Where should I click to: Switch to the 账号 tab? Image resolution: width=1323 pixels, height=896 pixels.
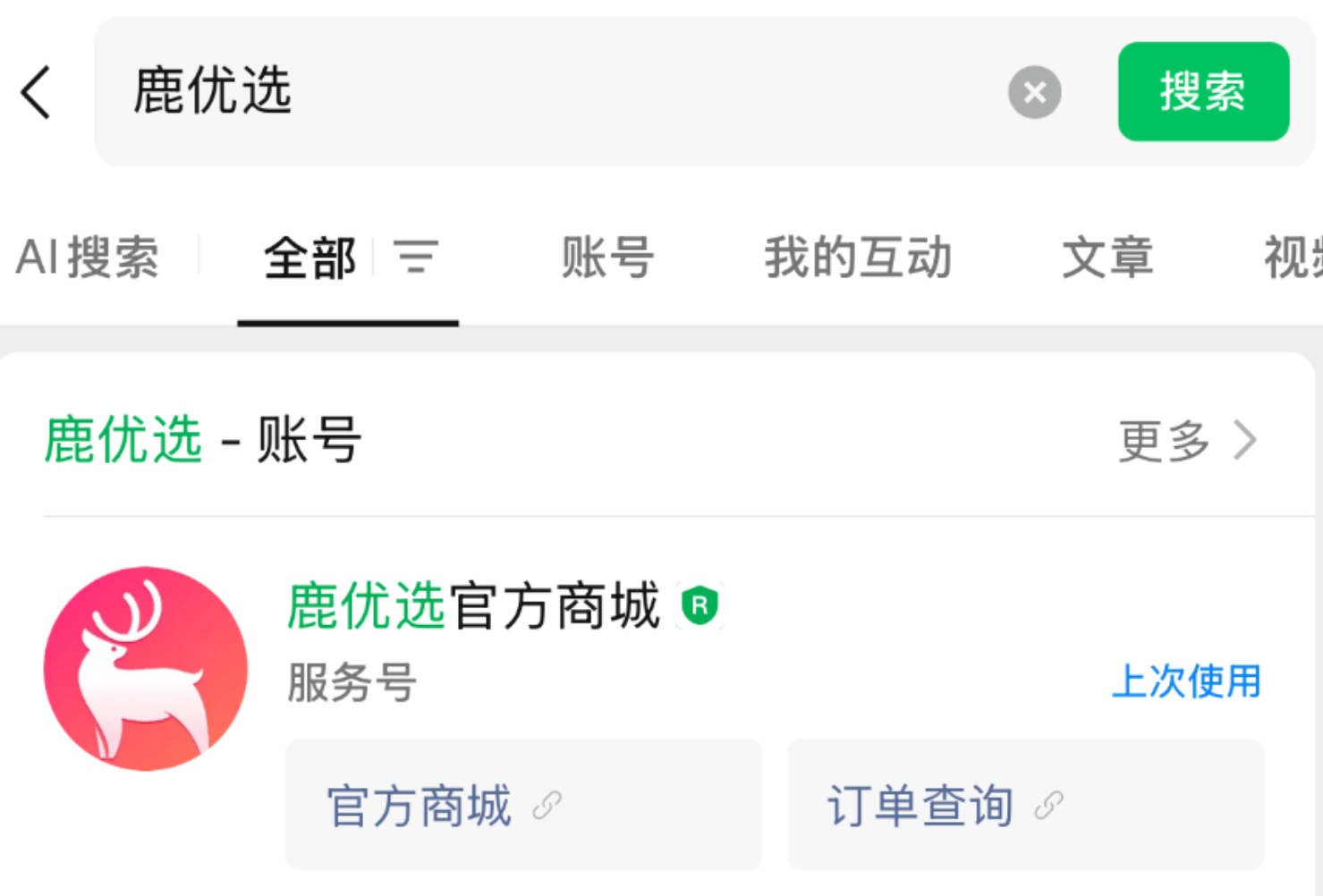[x=607, y=258]
